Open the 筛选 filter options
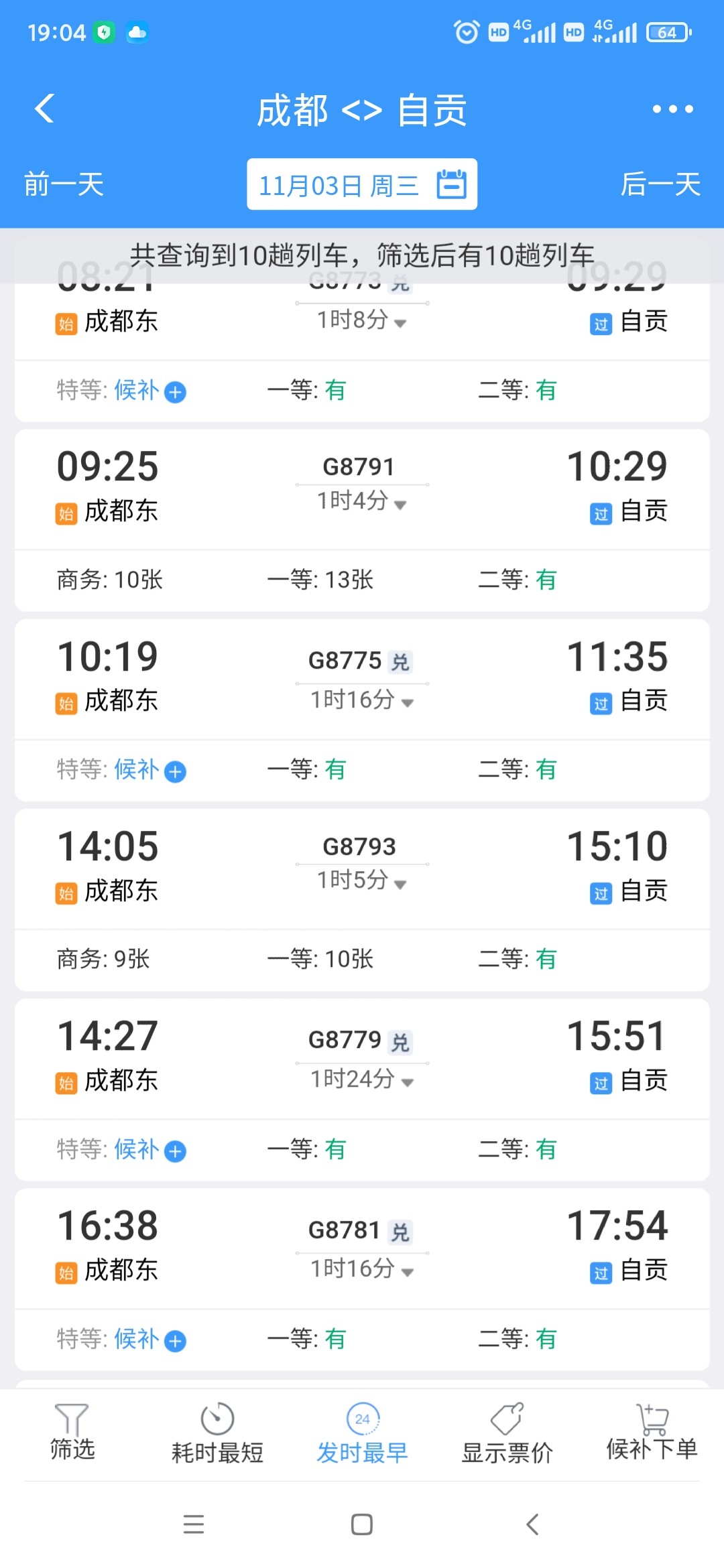724x1568 pixels. 72,1433
